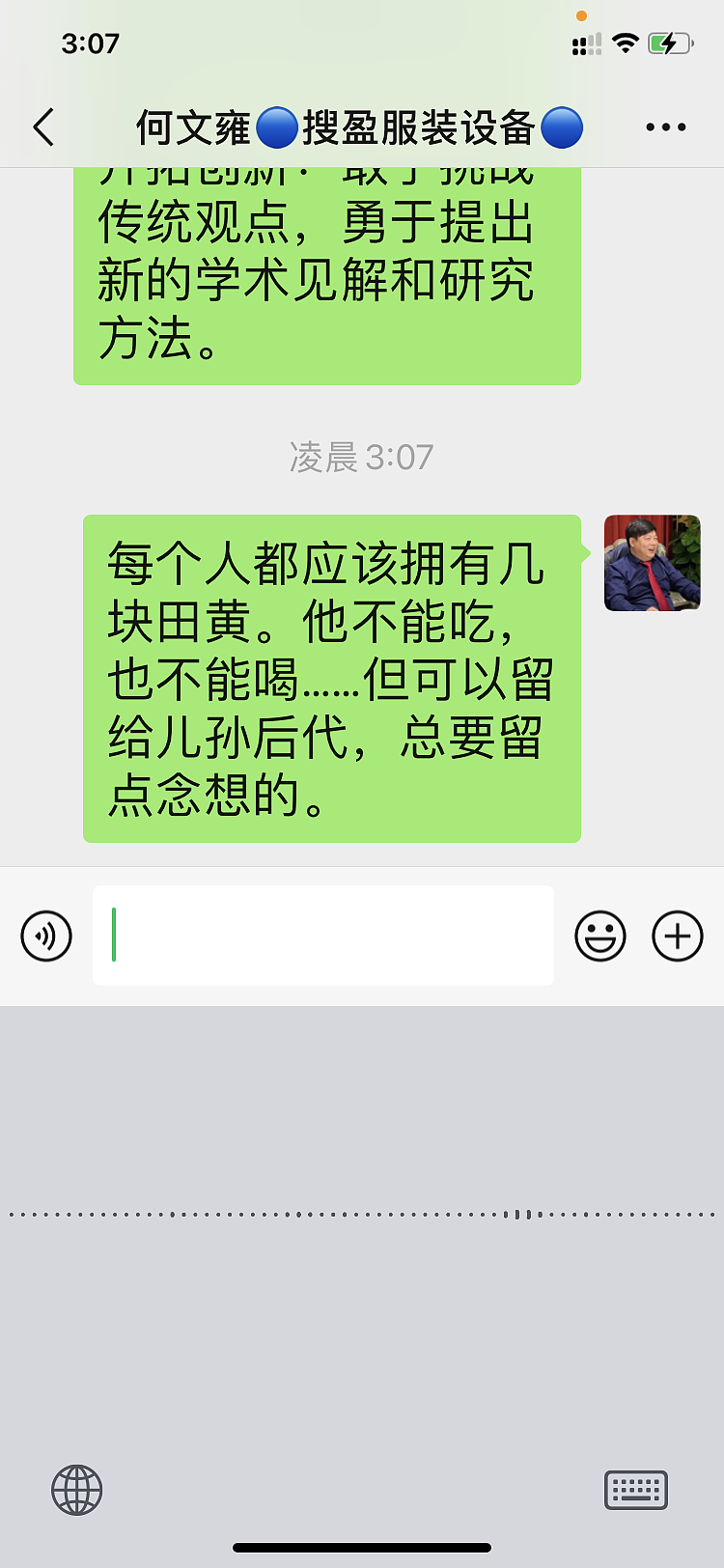
Task: Expand more options with the plus icon
Action: pyautogui.click(x=677, y=936)
